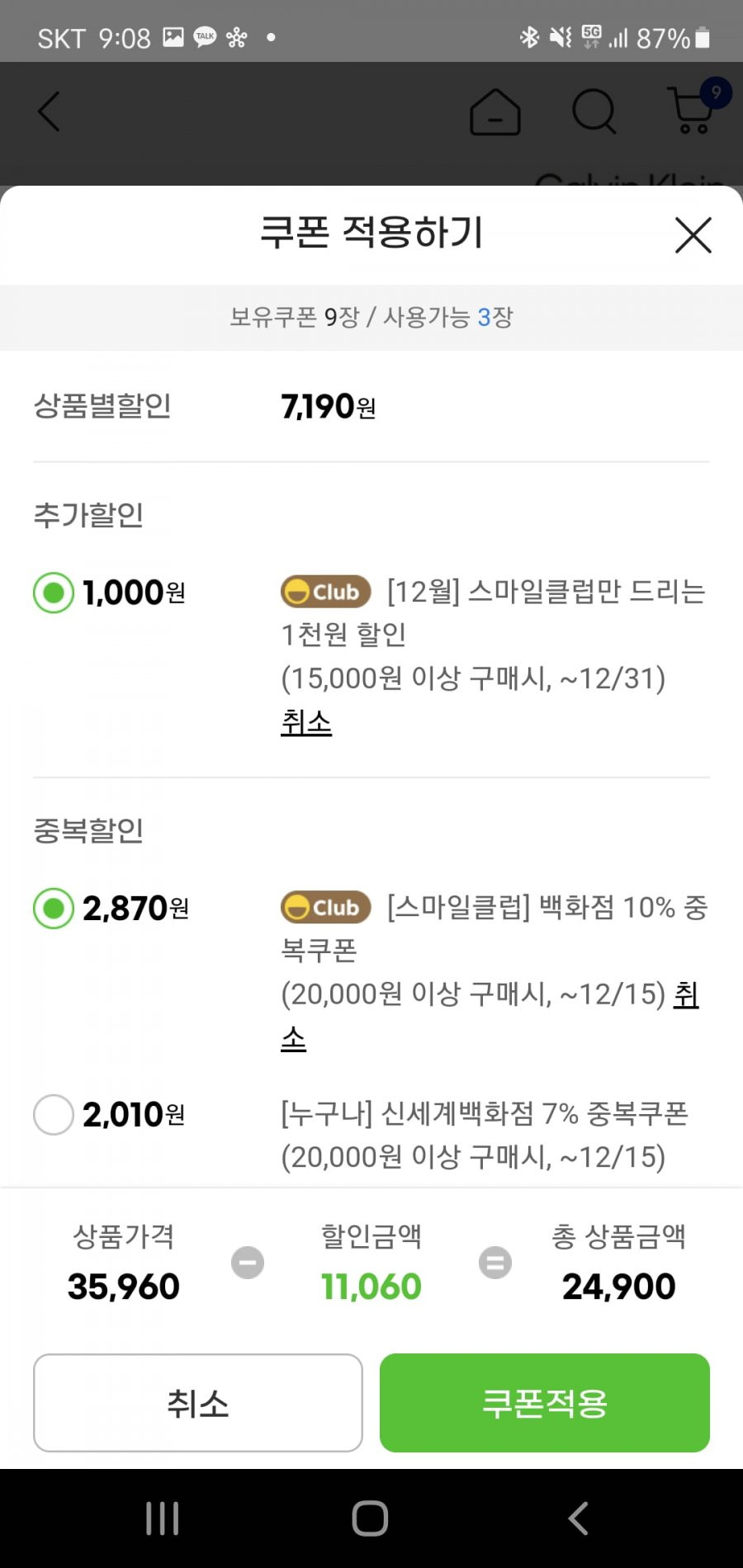This screenshot has width=743, height=1568.
Task: Tap 취소 link for 백화점 10% 중복쿠폰
Action: [x=686, y=994]
